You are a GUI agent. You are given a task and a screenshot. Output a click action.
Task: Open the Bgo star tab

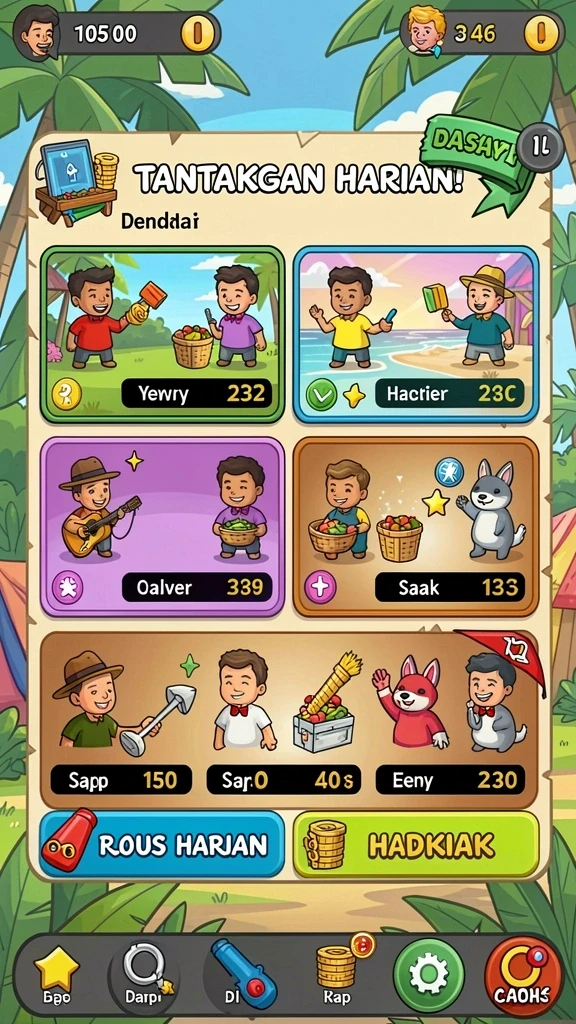57,974
